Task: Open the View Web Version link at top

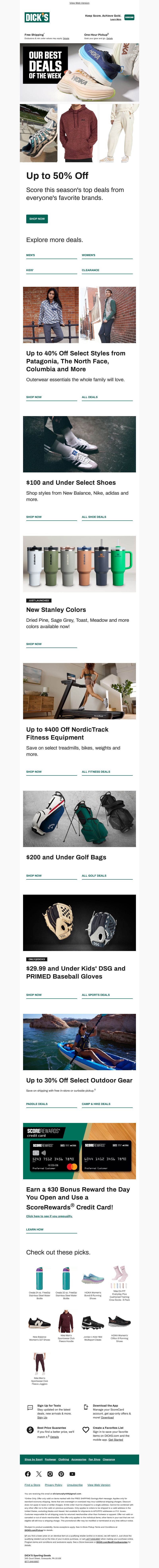Action: coord(79,3)
